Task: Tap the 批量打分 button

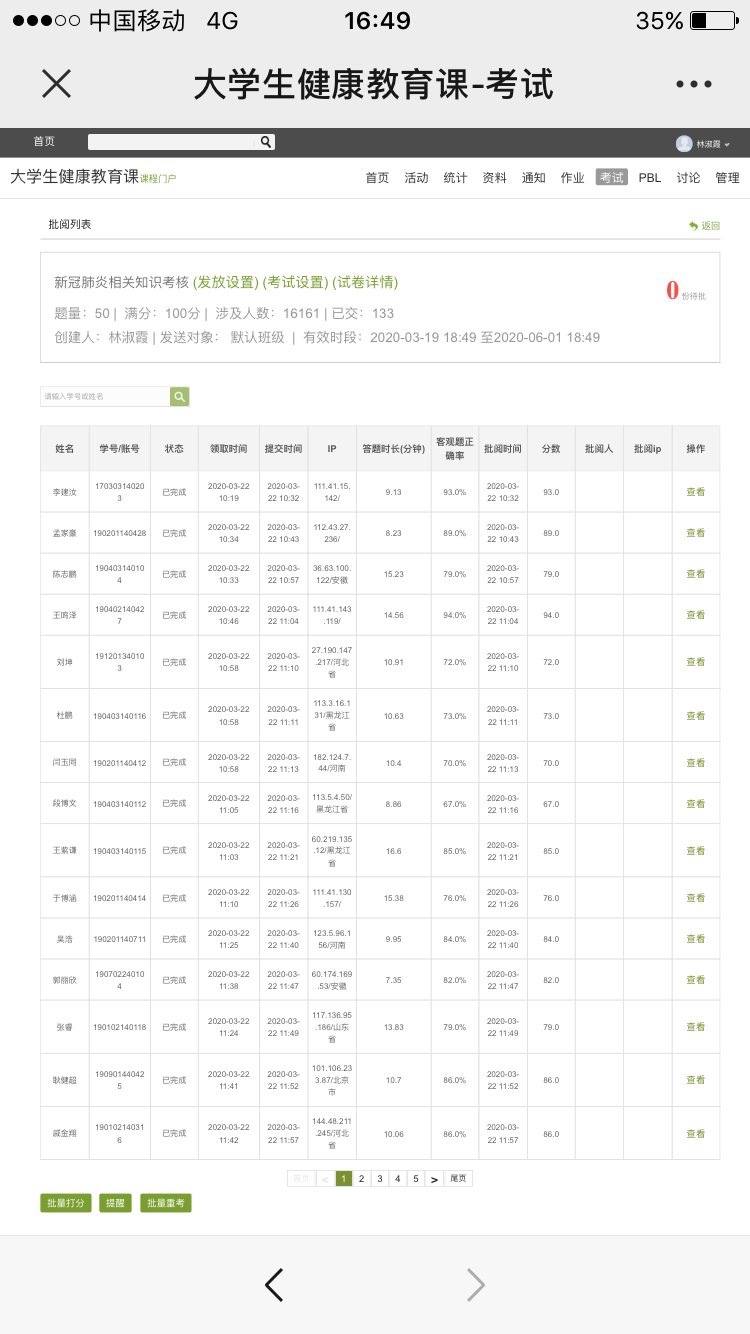Action: (x=66, y=1203)
